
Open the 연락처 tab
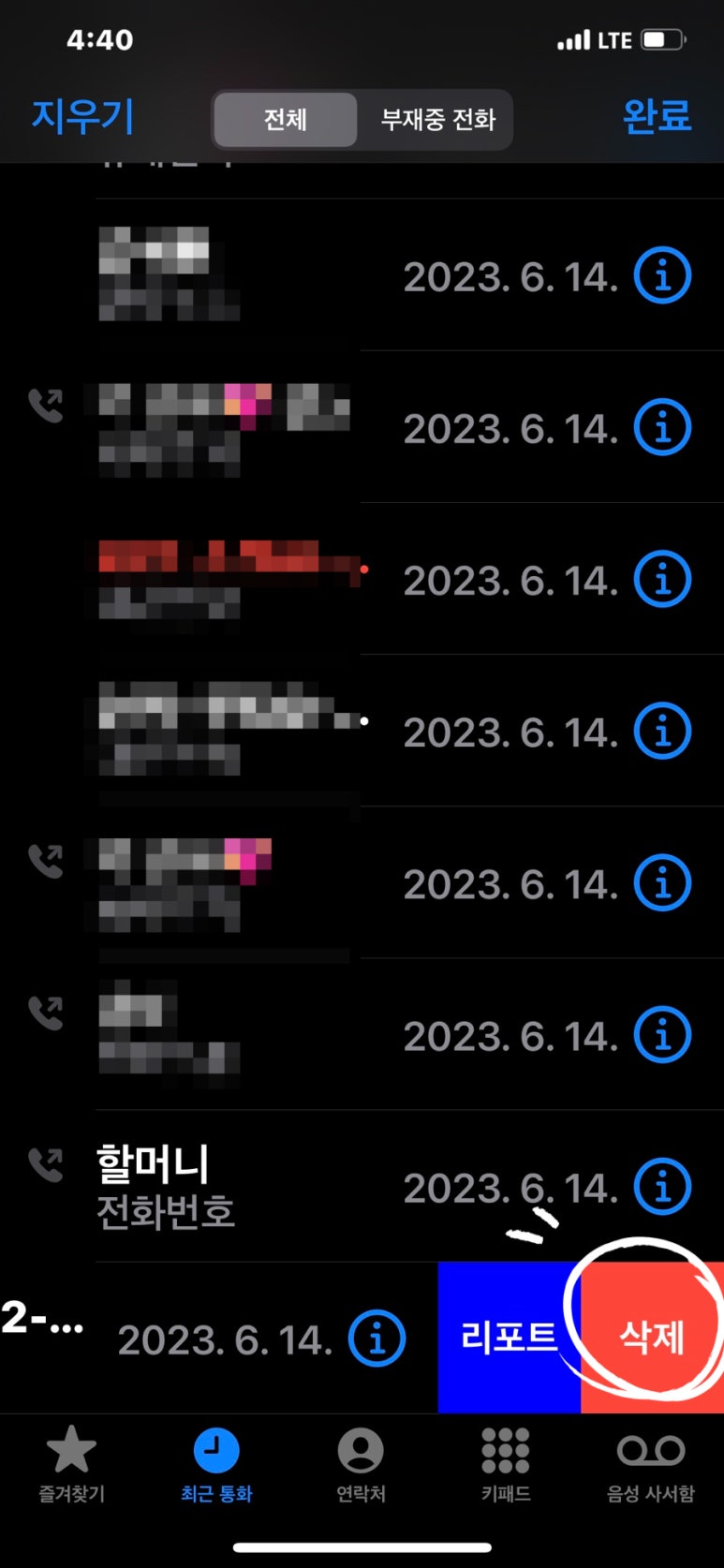[361, 1464]
